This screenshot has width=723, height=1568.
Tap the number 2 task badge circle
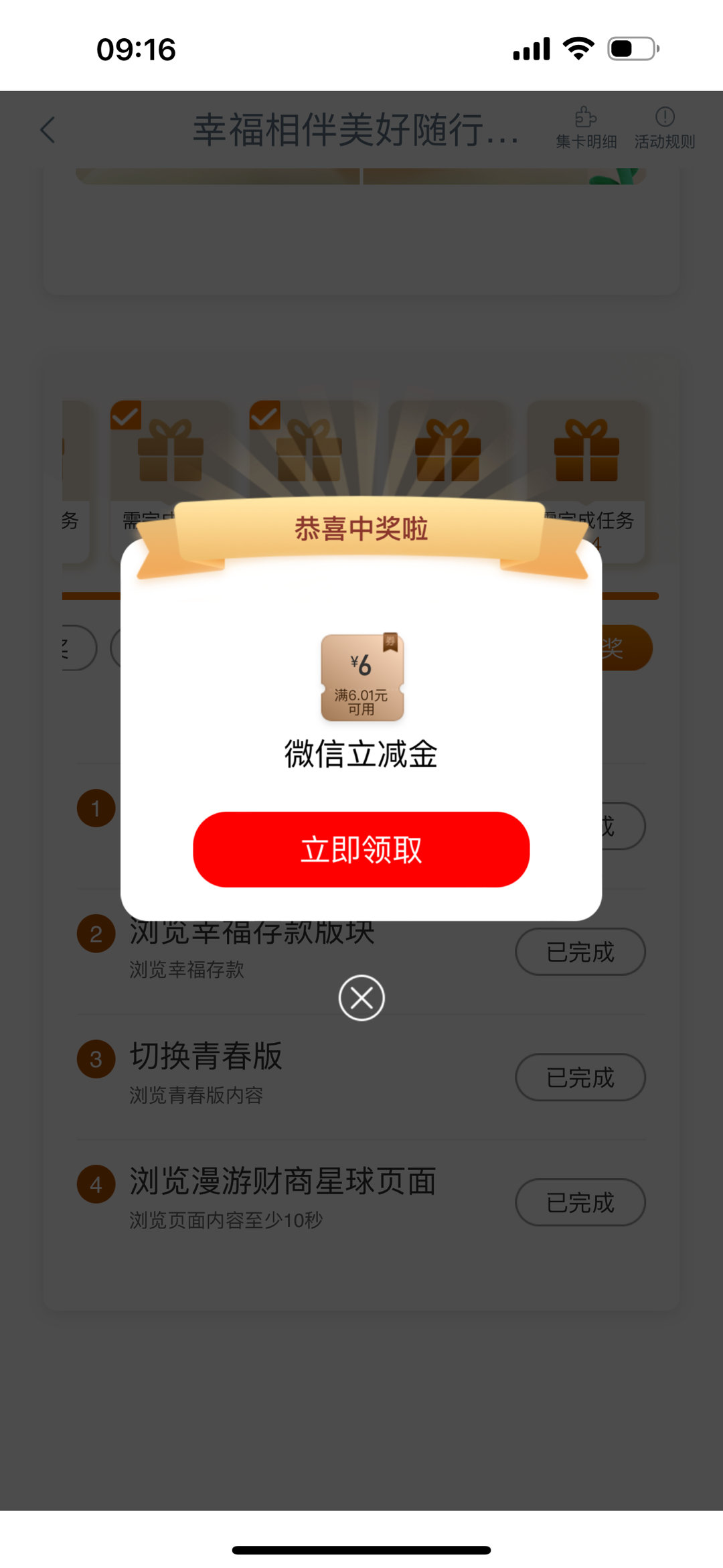coord(96,934)
